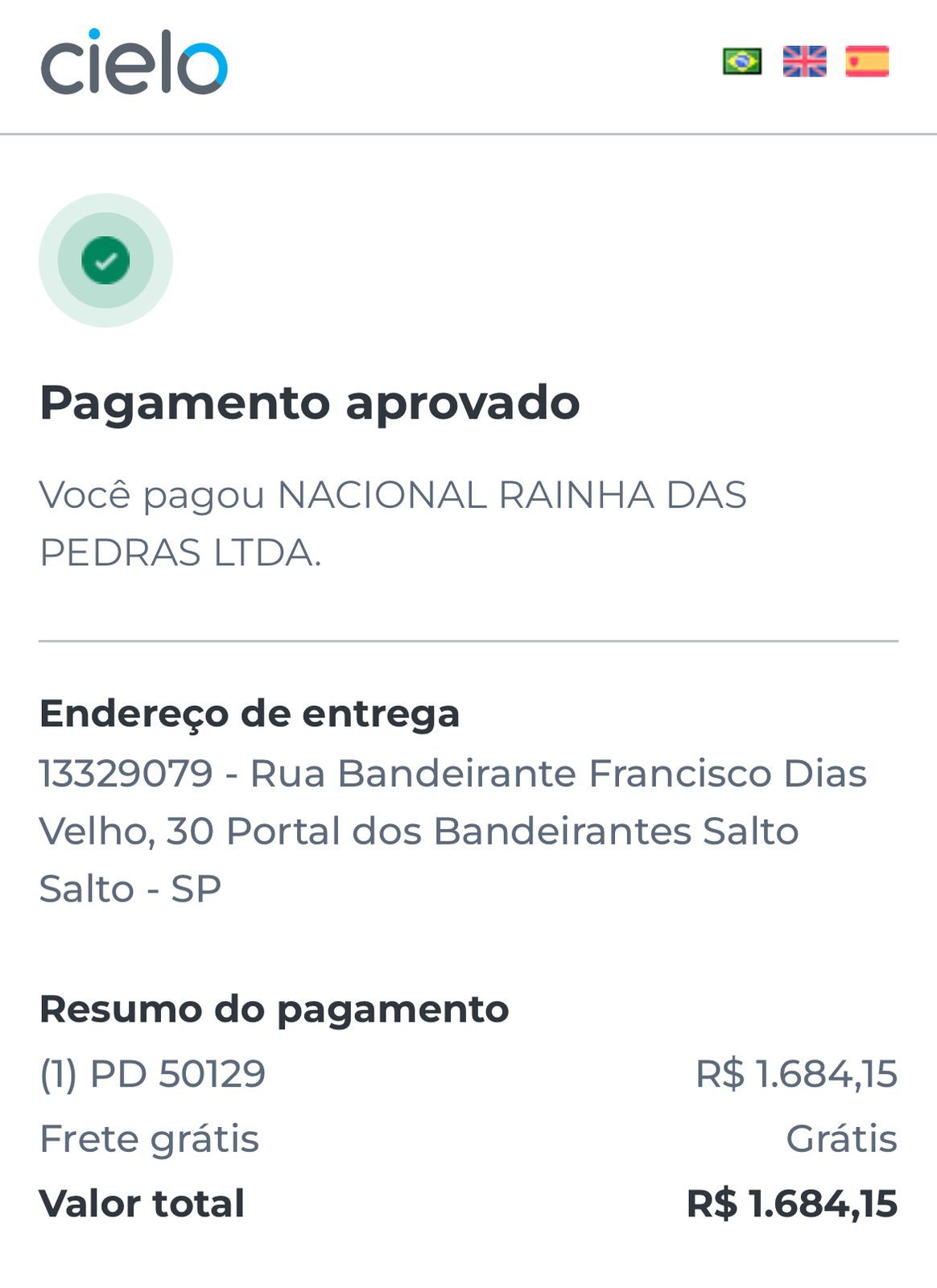Screen dimensions: 937x1288
Task: Select the Brazilian flag language icon
Action: coord(741,61)
